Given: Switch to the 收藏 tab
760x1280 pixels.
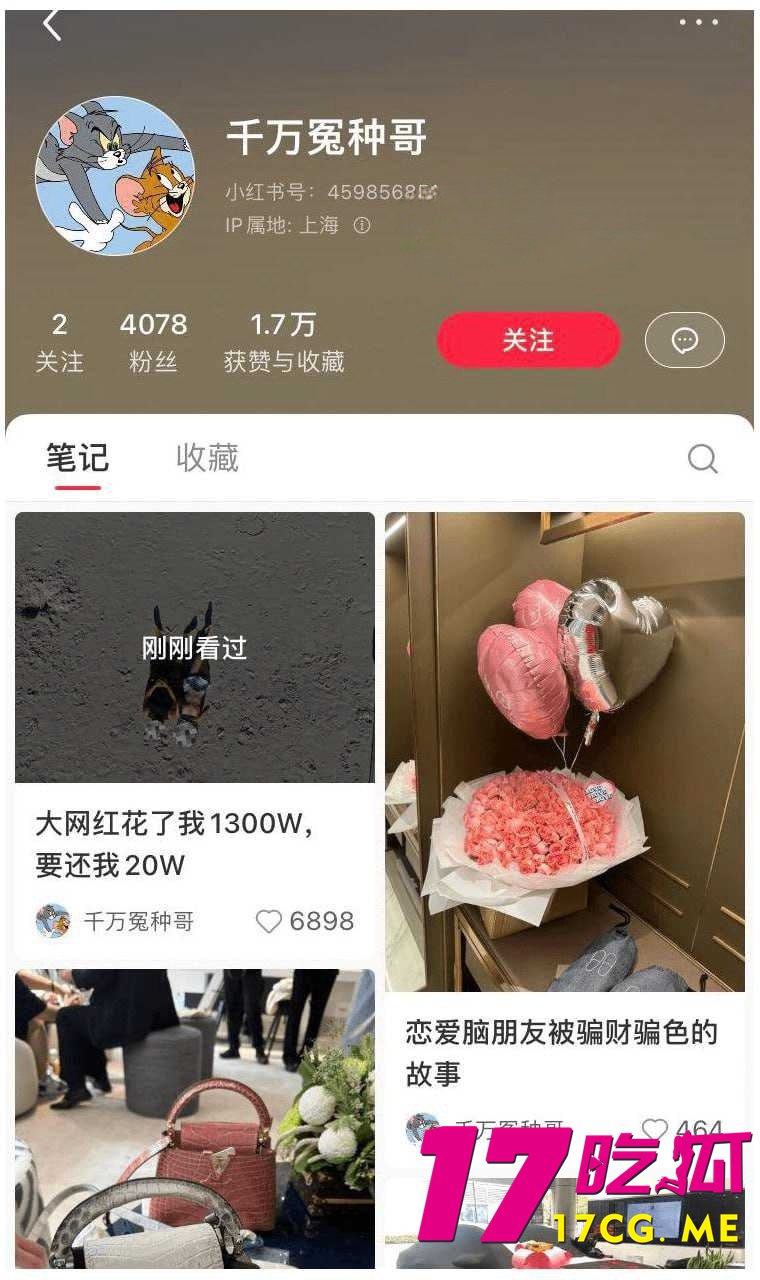Looking at the screenshot, I should (x=207, y=458).
